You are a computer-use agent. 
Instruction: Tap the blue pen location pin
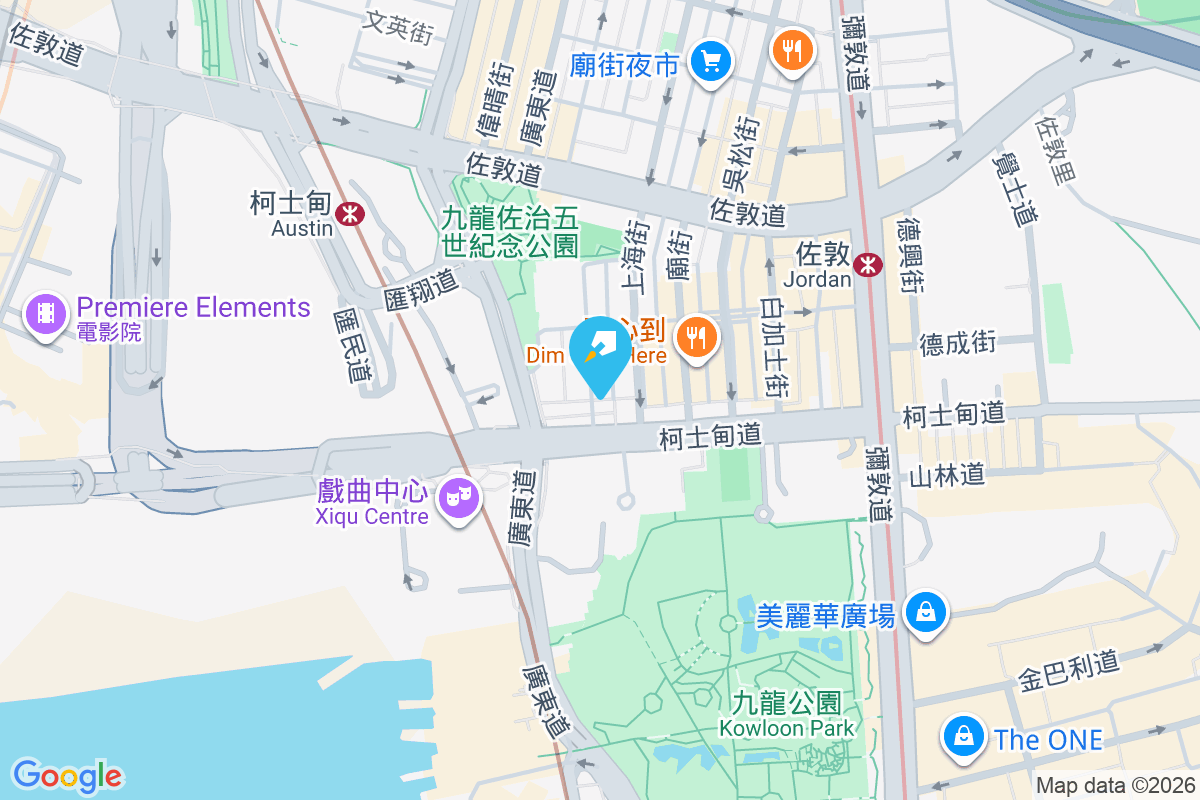tap(600, 352)
